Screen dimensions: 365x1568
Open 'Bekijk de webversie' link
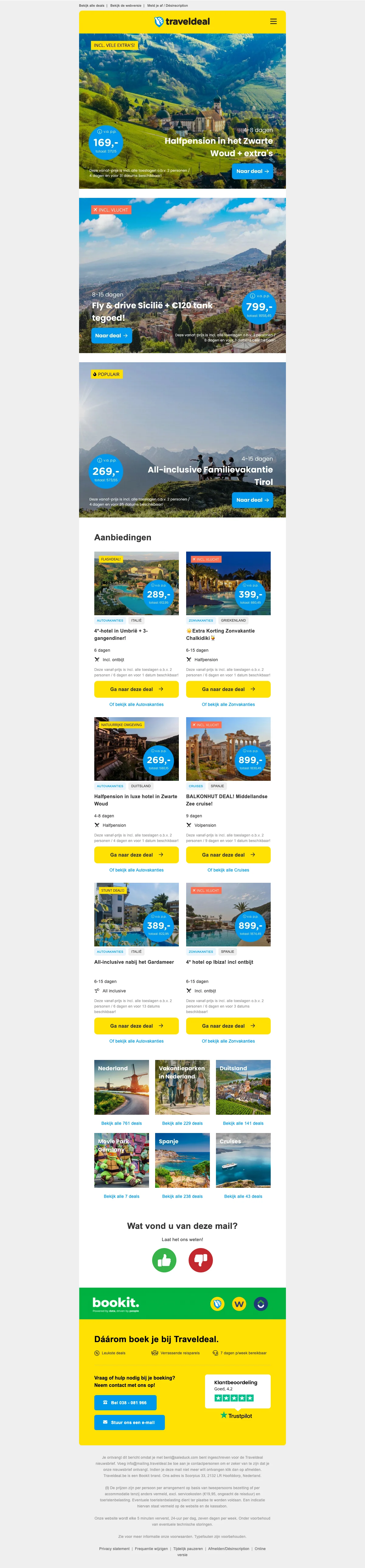[x=125, y=5]
